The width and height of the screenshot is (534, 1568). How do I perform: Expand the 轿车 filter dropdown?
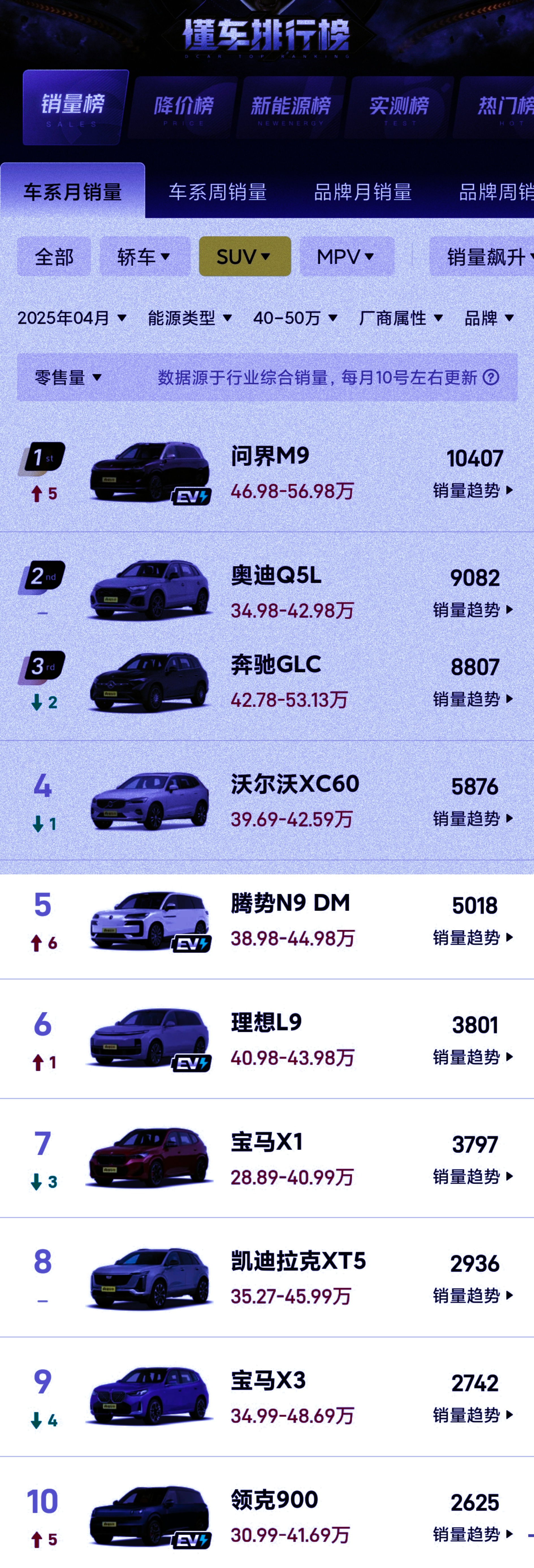(144, 257)
